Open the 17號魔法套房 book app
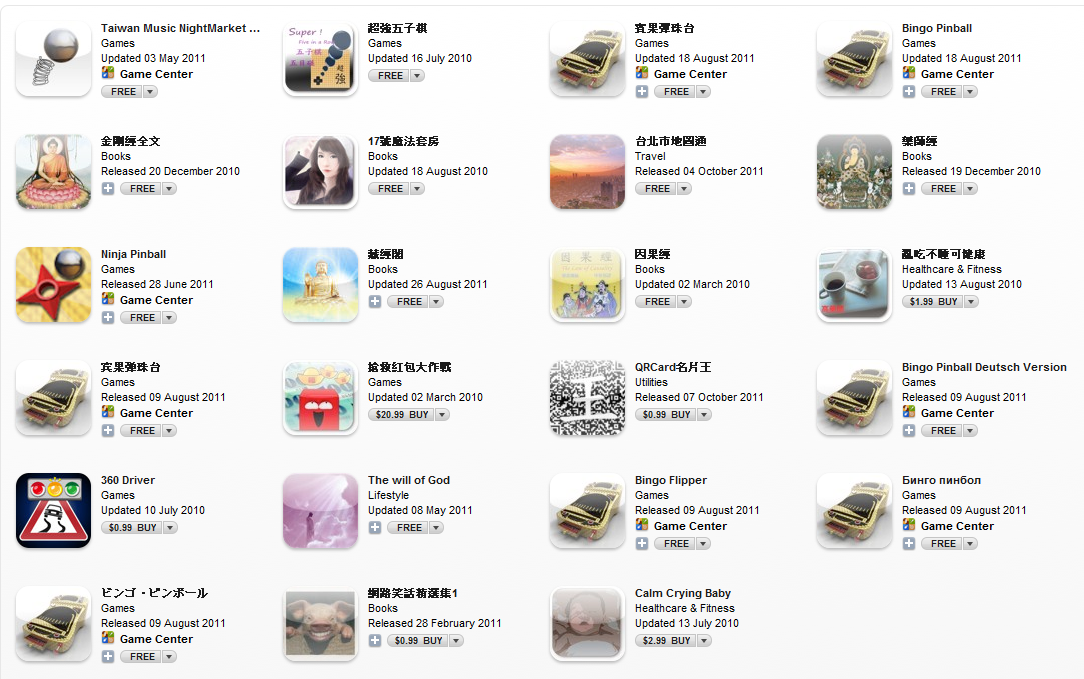Viewport: 1084px width, 679px height. (320, 172)
